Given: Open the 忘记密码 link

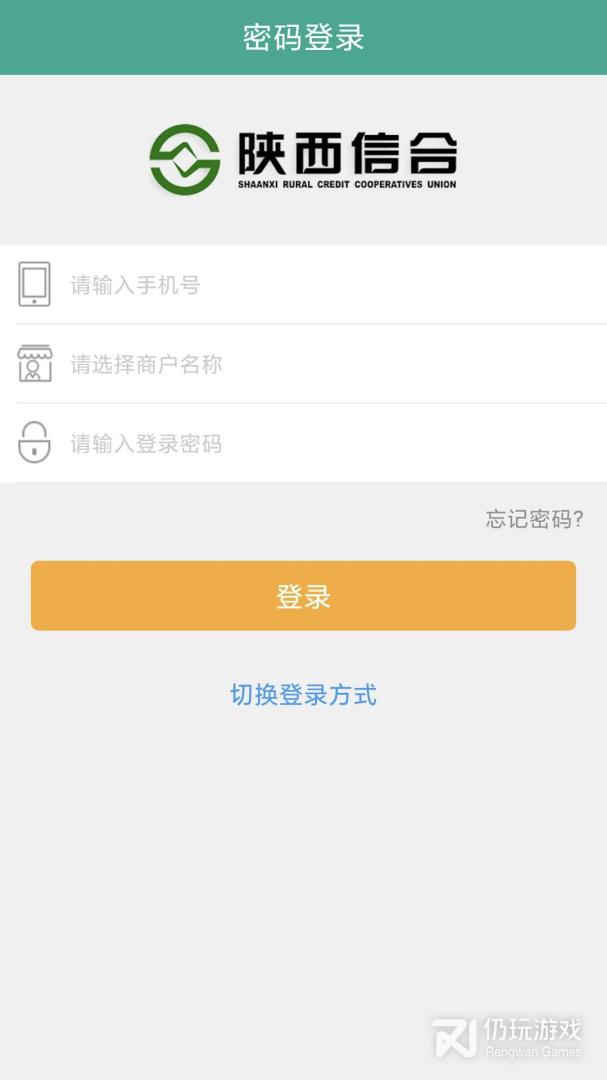Looking at the screenshot, I should 534,519.
